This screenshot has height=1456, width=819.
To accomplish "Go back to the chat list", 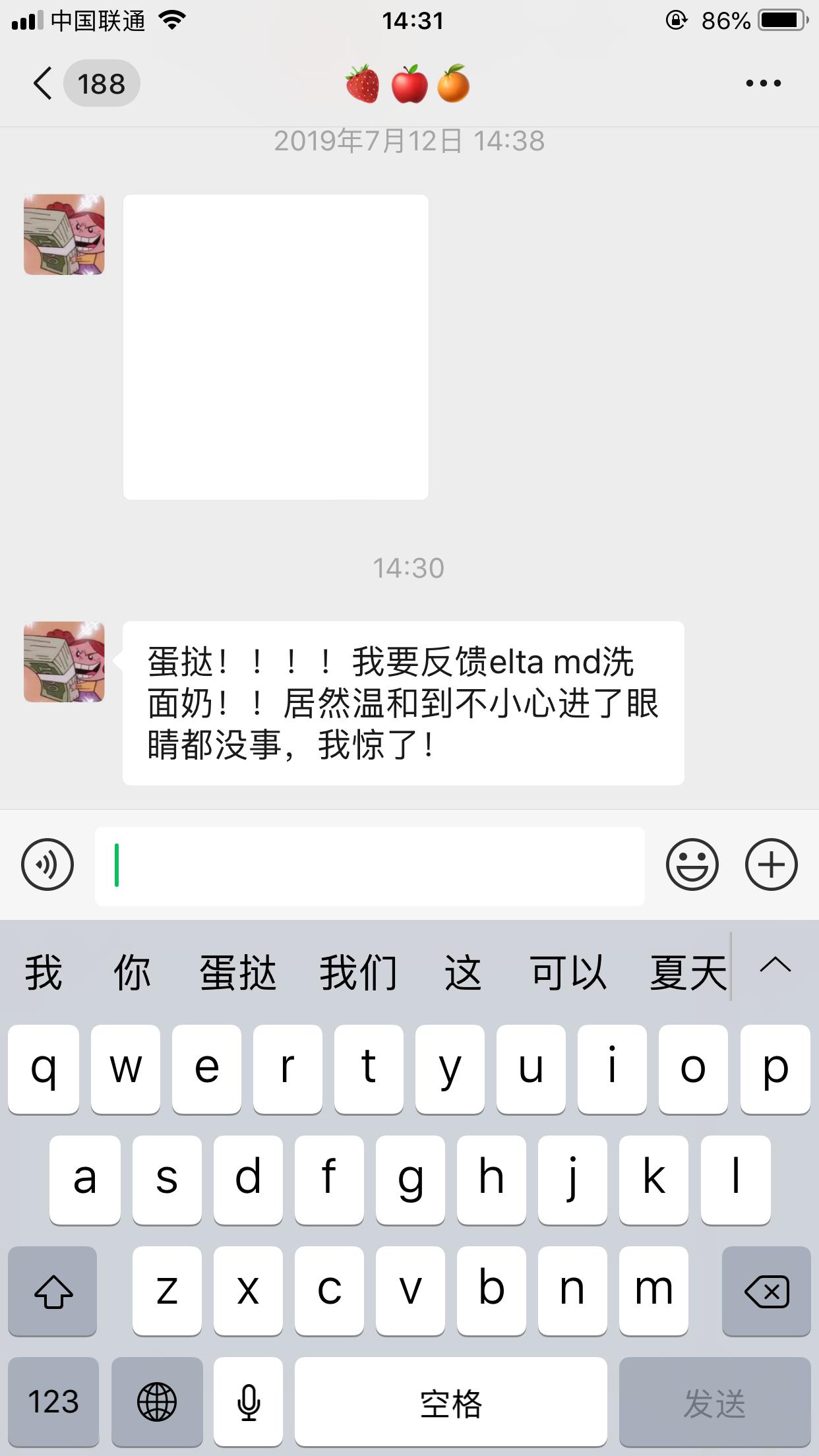I will pos(44,84).
